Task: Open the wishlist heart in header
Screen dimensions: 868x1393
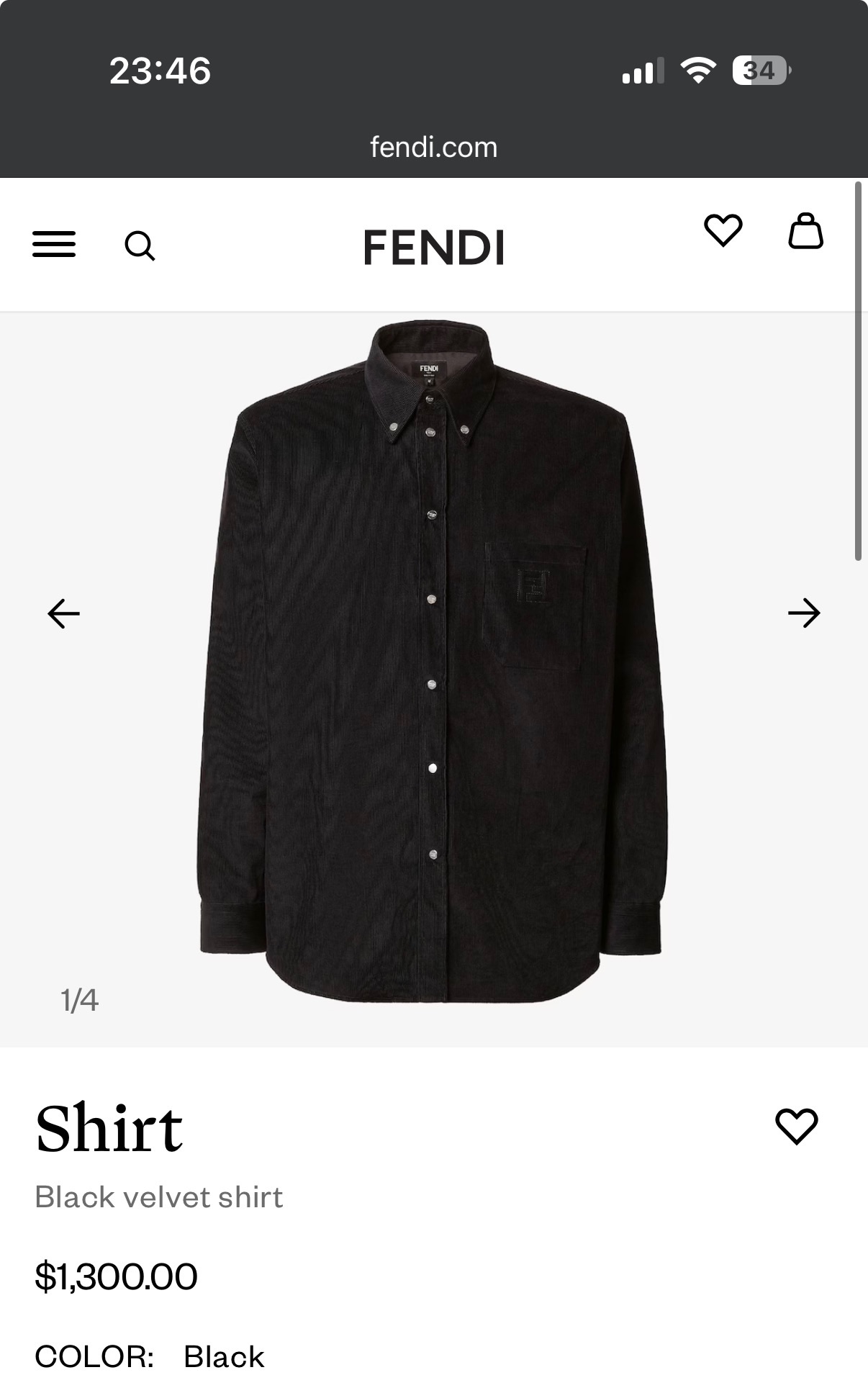Action: pyautogui.click(x=723, y=230)
